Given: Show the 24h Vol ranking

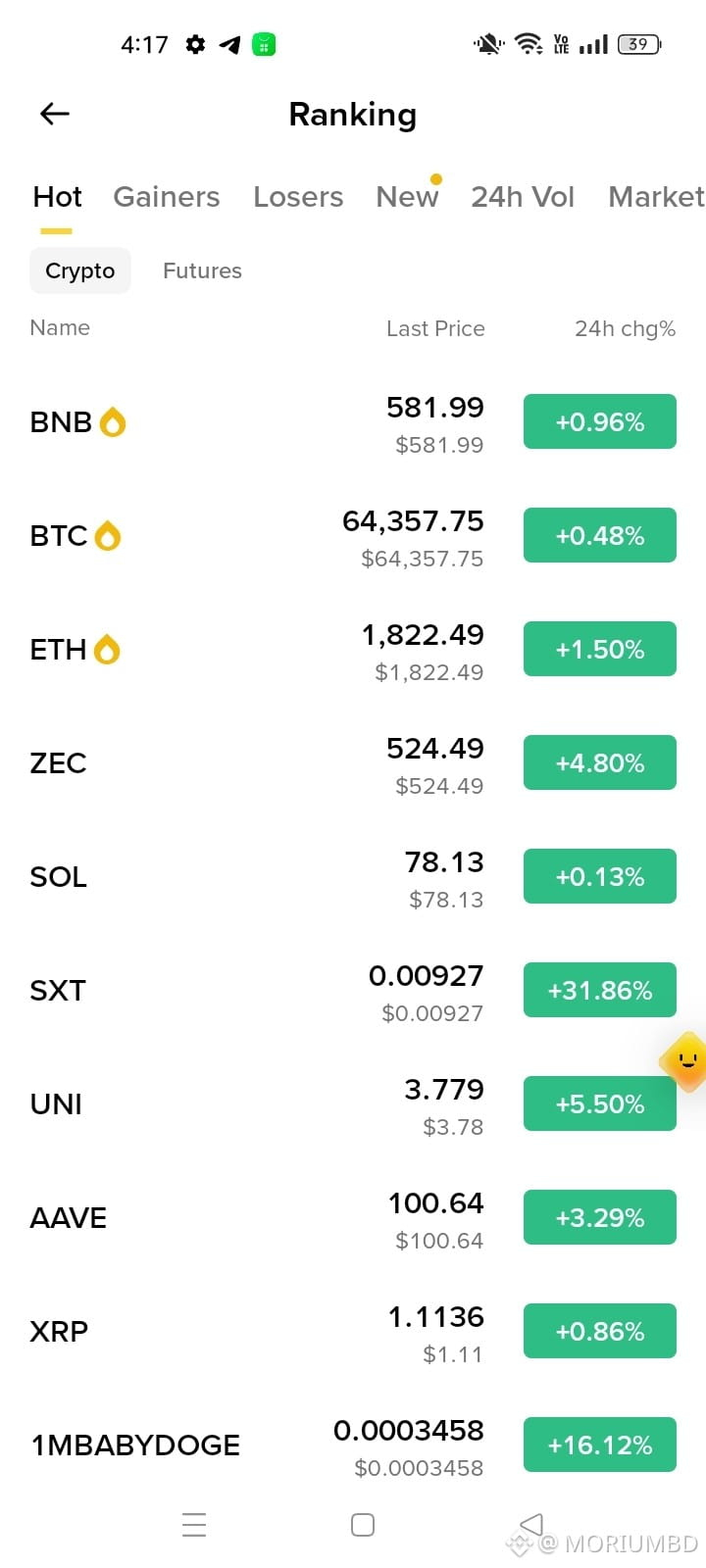Looking at the screenshot, I should (523, 197).
